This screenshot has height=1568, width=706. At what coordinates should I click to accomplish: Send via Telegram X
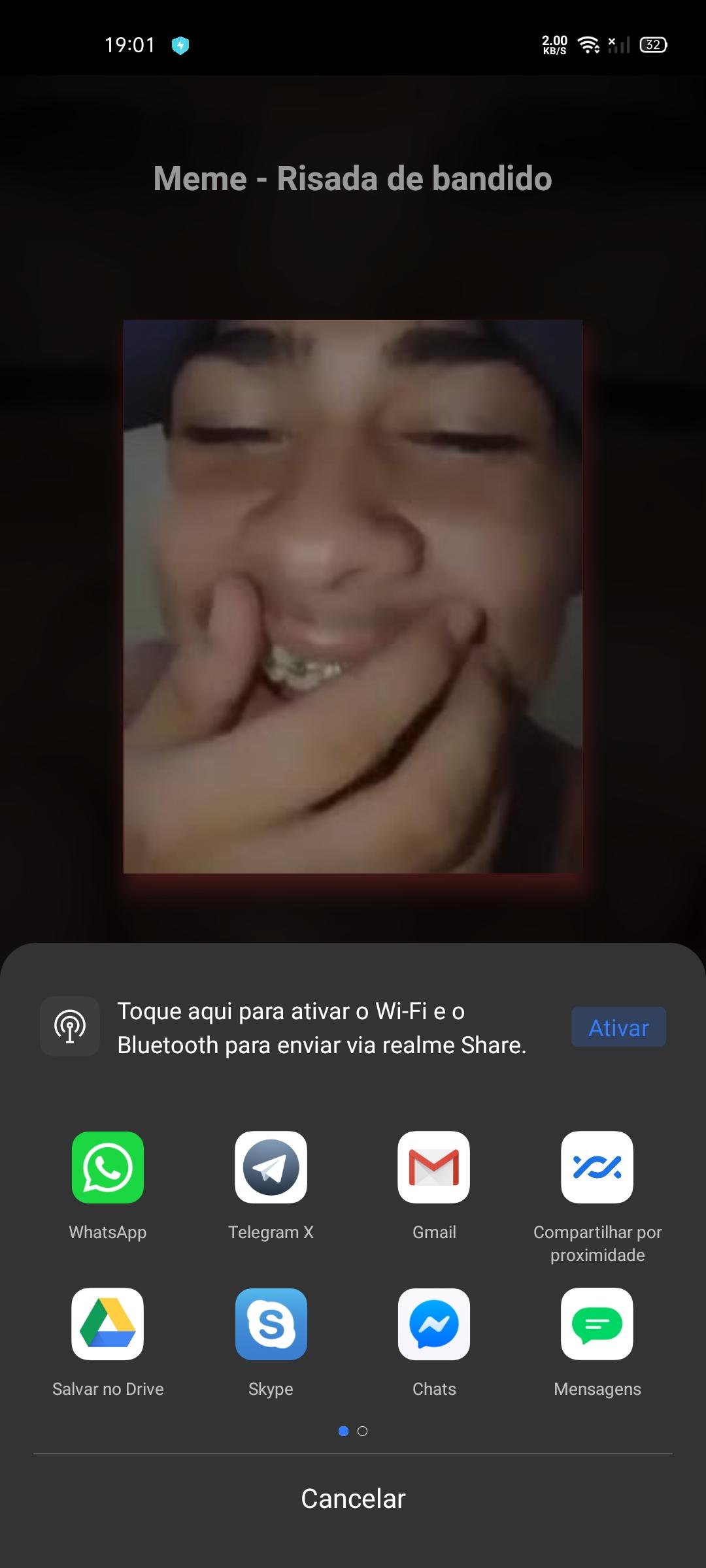coord(271,1168)
